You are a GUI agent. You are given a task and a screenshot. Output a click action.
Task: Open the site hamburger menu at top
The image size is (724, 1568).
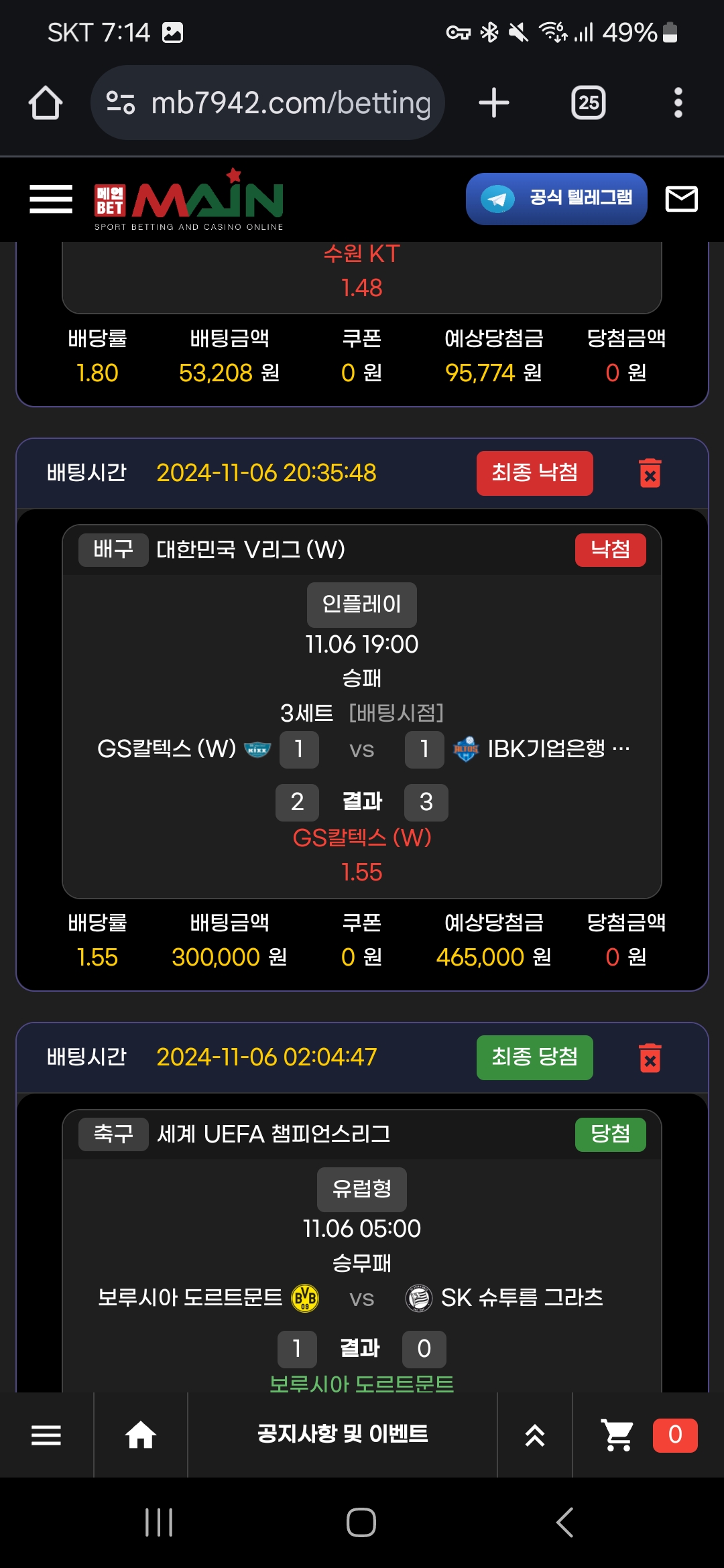[x=51, y=199]
